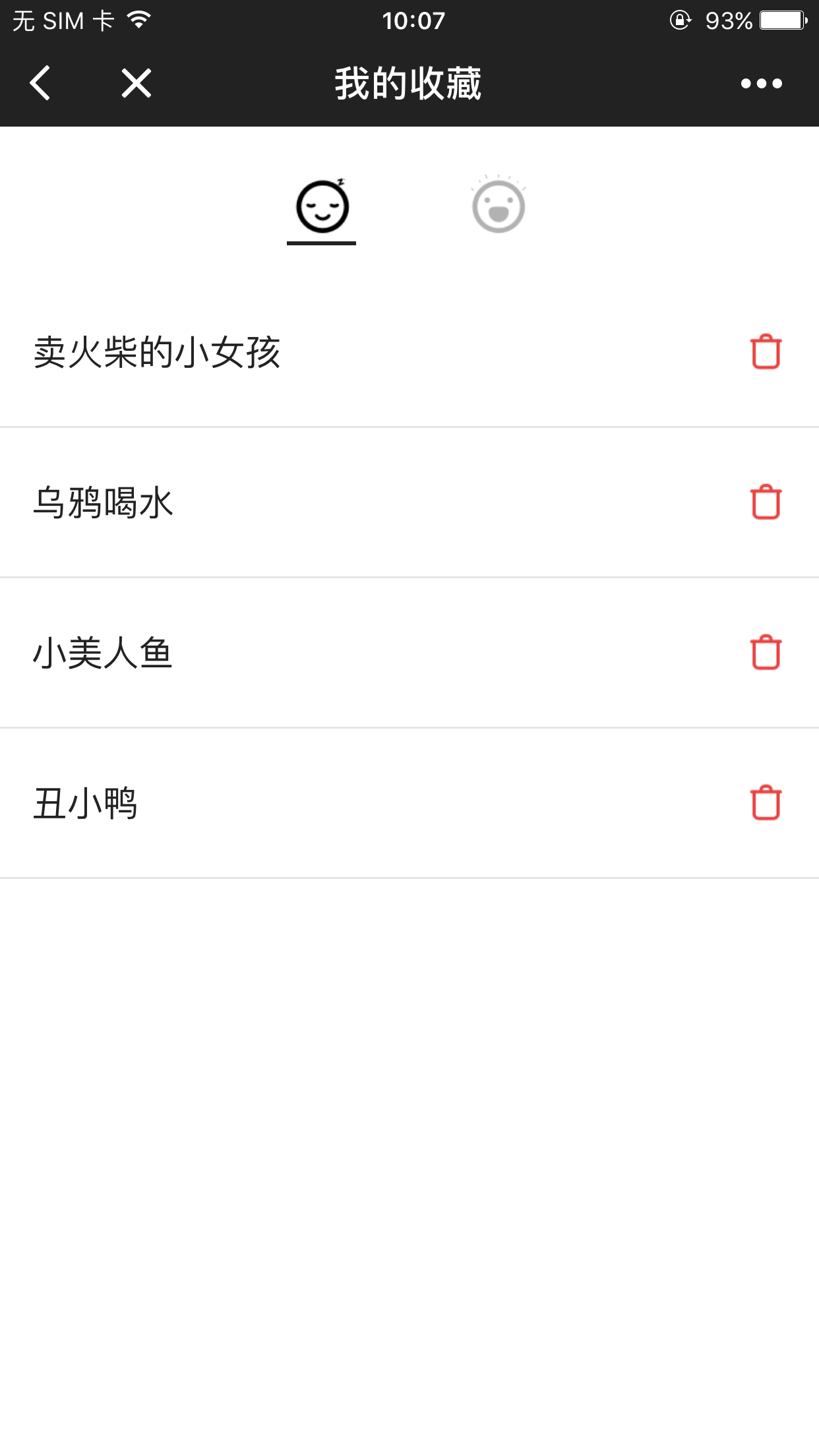The height and width of the screenshot is (1456, 819).
Task: Open the story 丑小鸭
Action: point(86,803)
